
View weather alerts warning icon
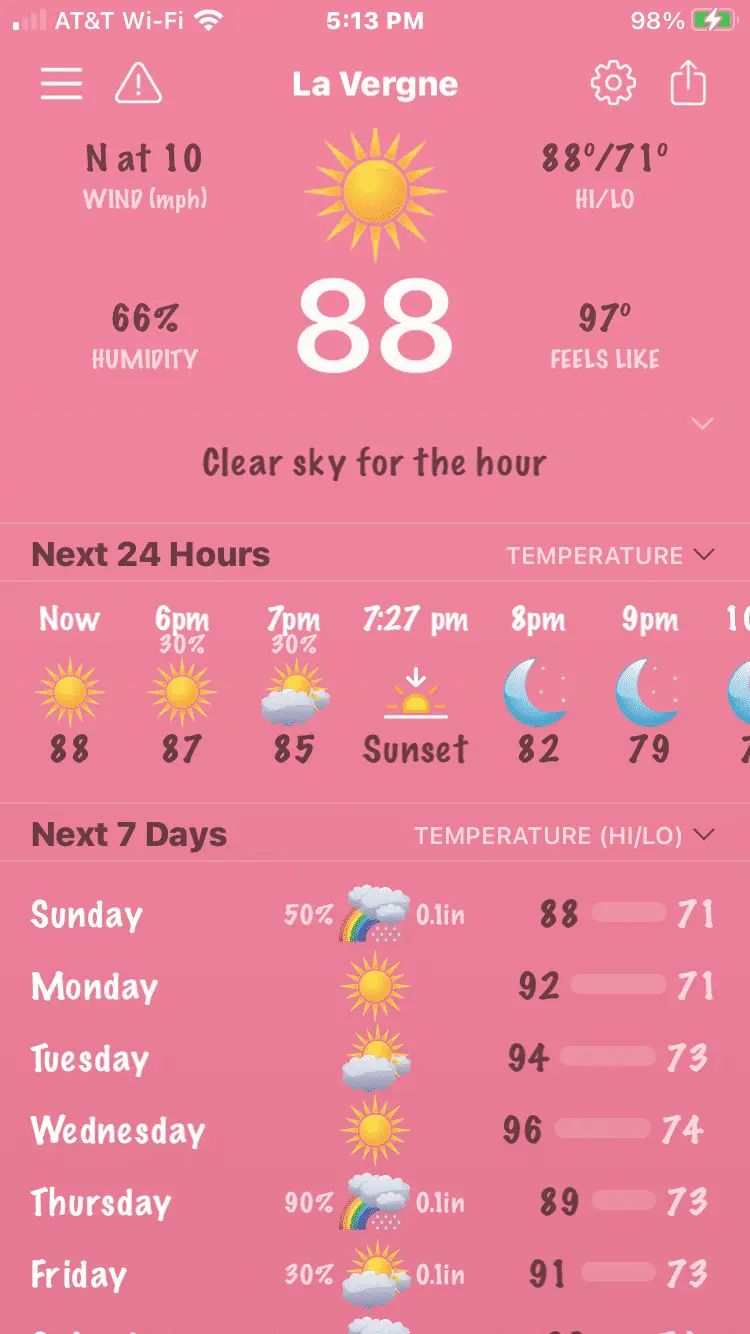point(139,84)
